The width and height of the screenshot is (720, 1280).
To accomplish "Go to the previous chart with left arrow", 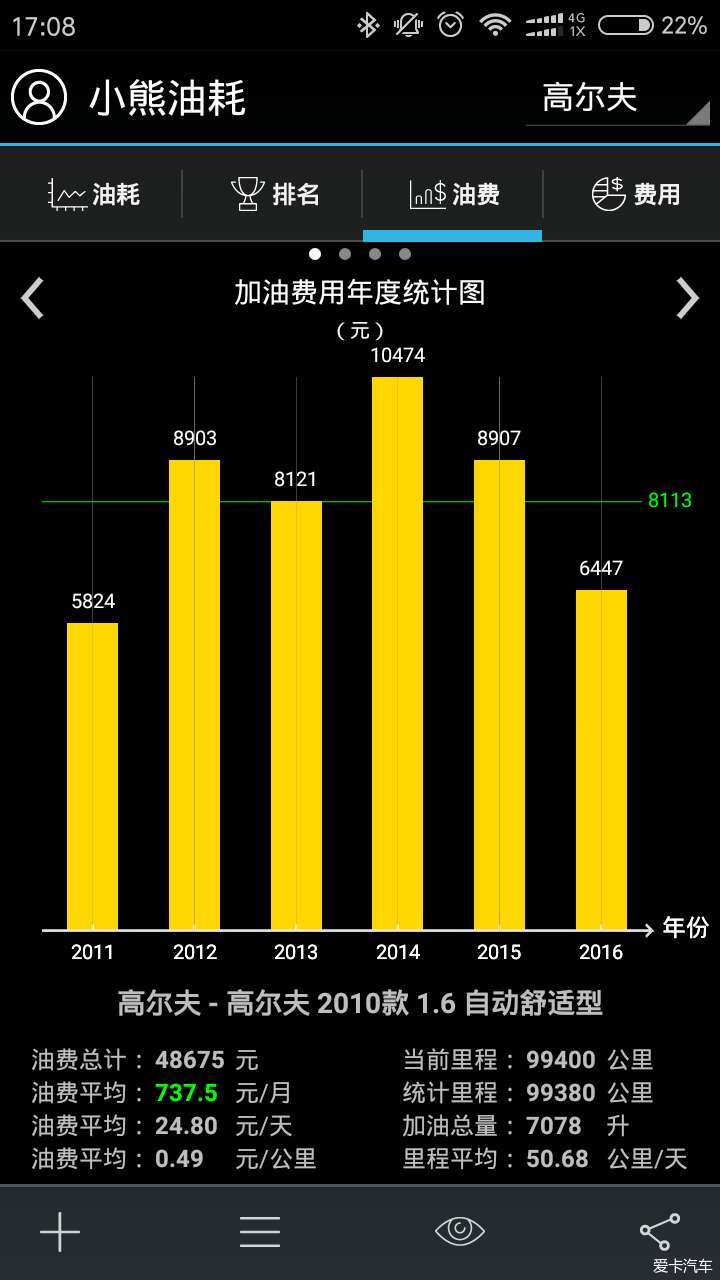I will click(x=33, y=298).
